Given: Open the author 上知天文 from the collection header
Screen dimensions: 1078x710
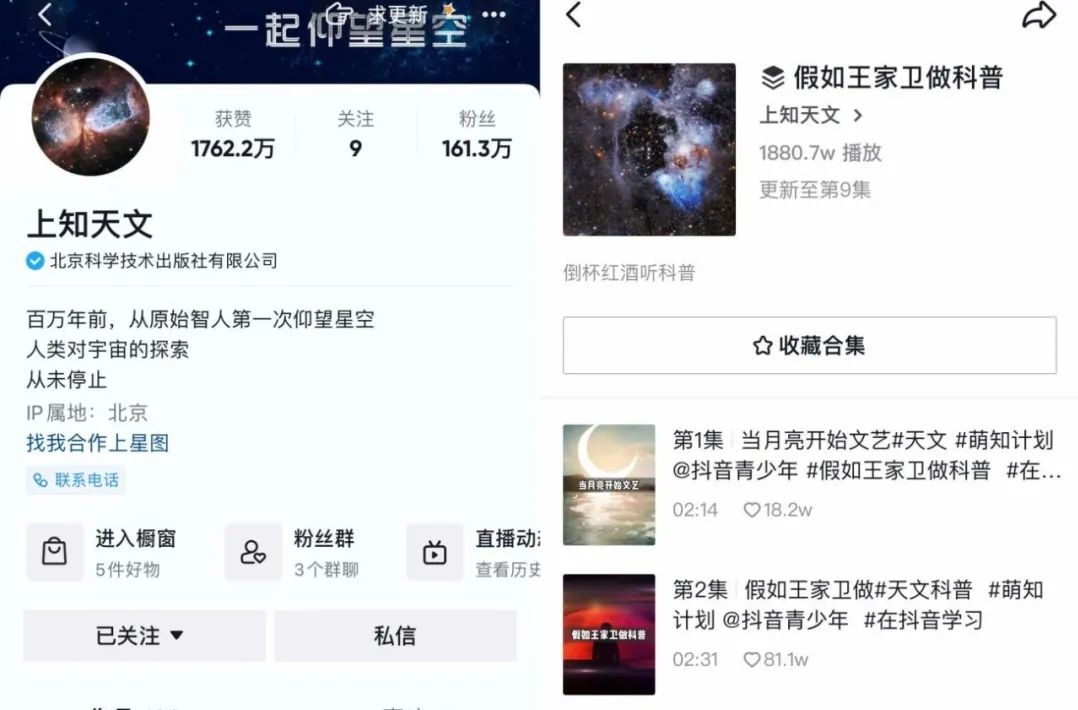Looking at the screenshot, I should [810, 115].
